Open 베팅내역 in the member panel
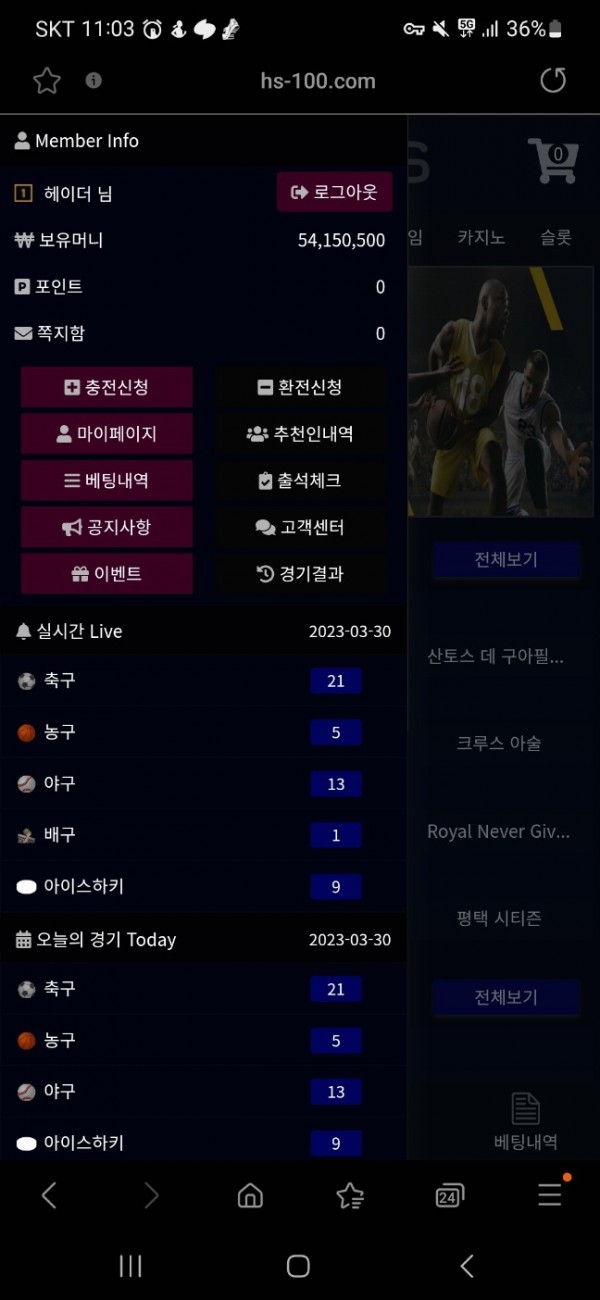 pyautogui.click(x=106, y=480)
